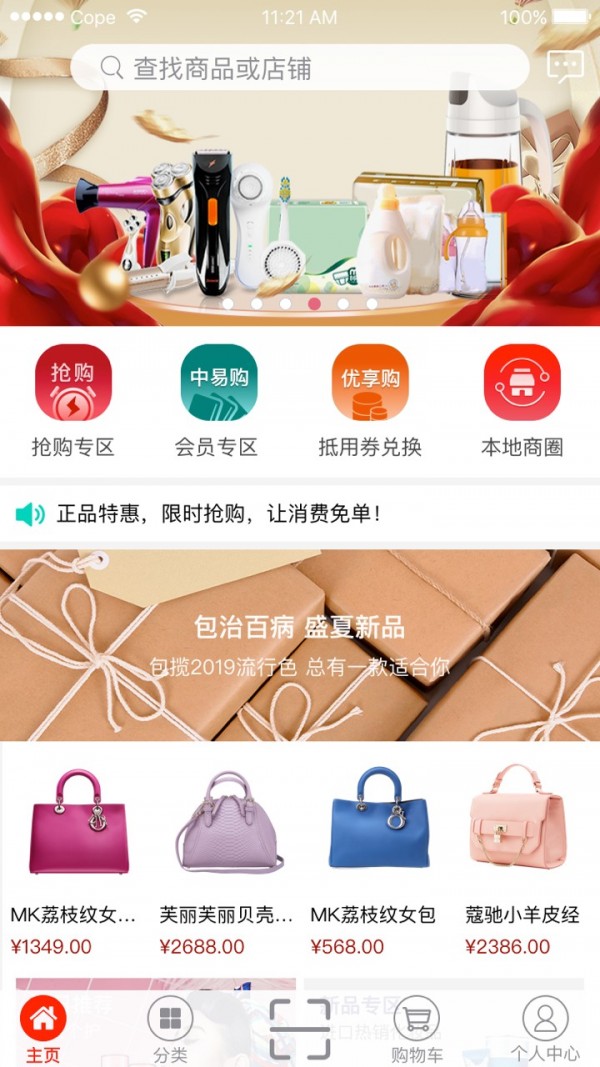Open the 正品特惠 announcement notice
600x1067 pixels.
(218, 514)
